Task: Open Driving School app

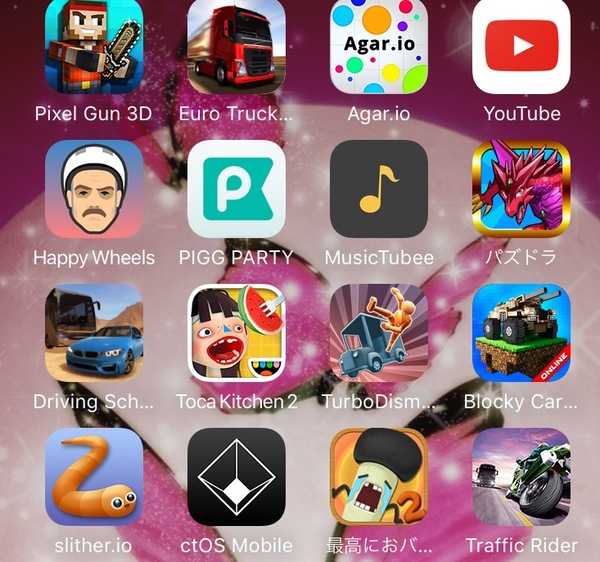Action: coord(93,333)
